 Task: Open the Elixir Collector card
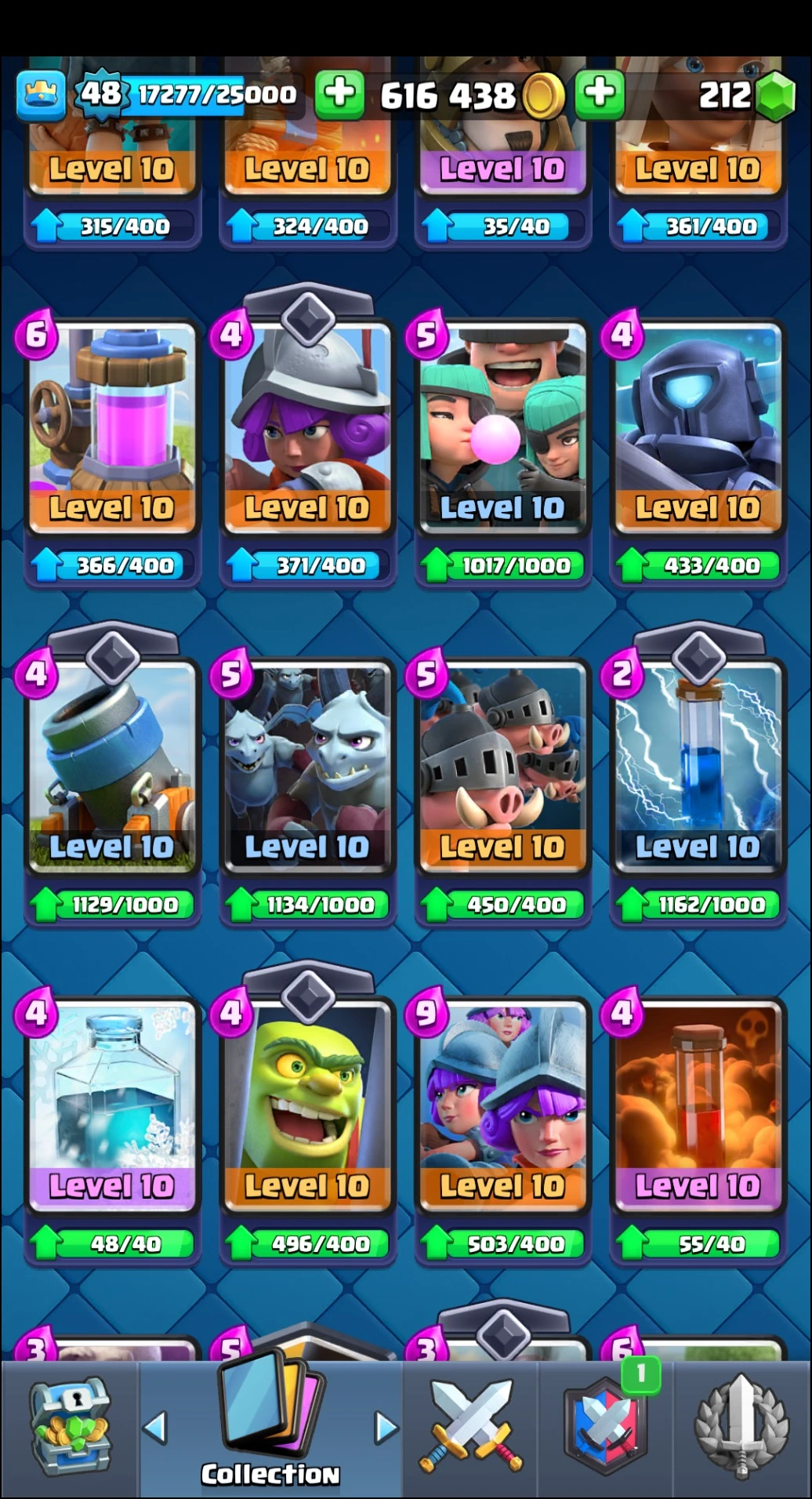[112, 427]
